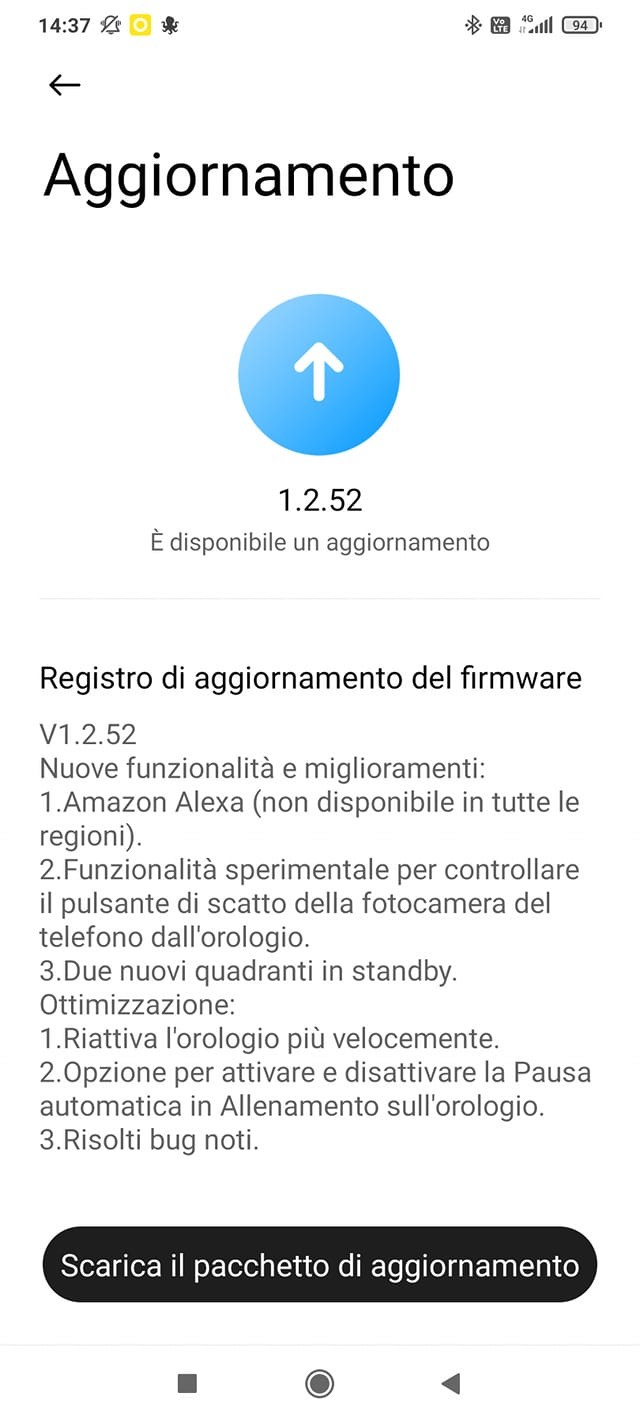Tap the system home button
This screenshot has width=640, height=1422.
tap(320, 1383)
